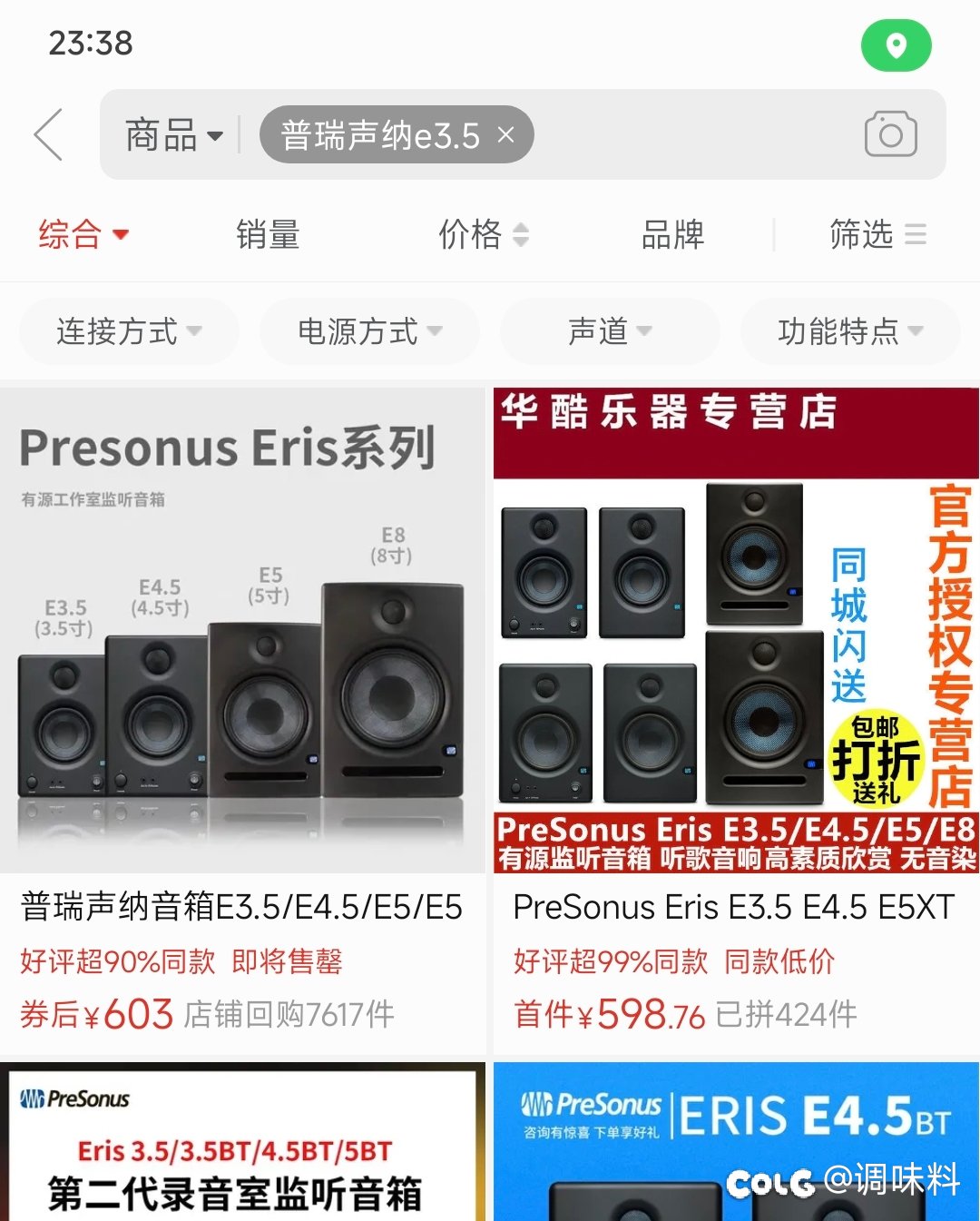Select the 综合 sorting tab

click(83, 234)
